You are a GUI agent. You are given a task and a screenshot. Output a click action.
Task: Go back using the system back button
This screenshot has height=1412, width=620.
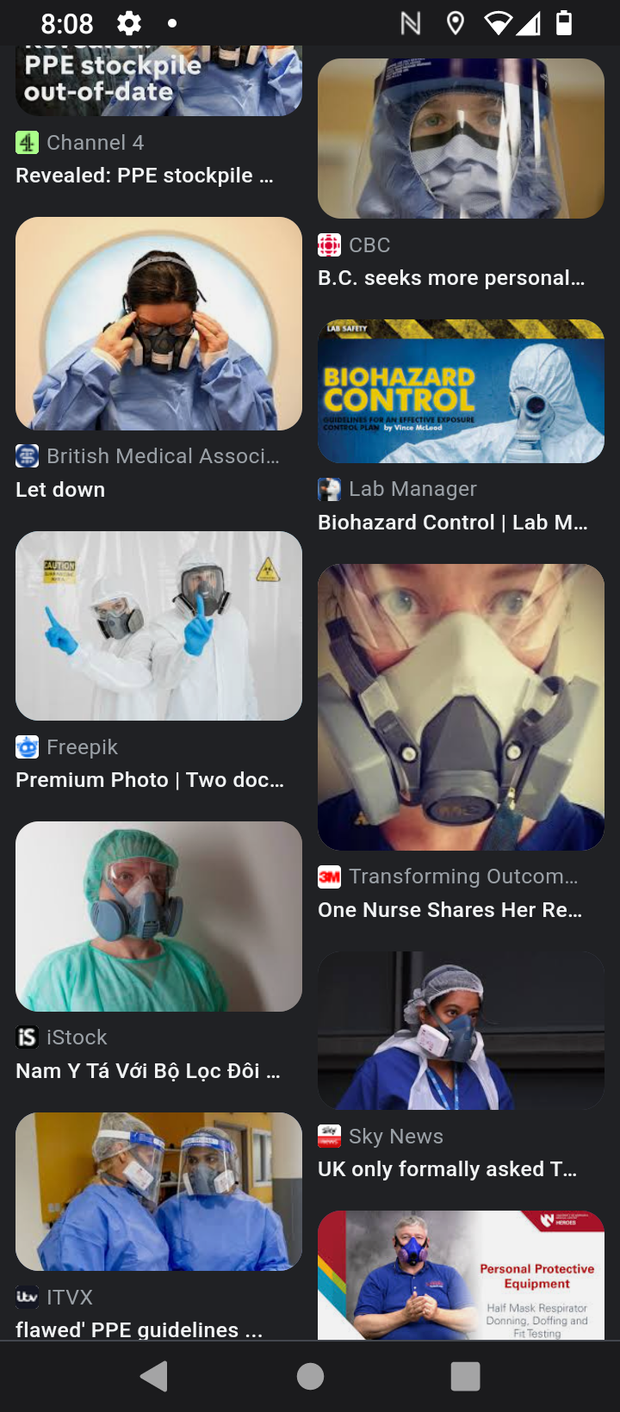tap(154, 1376)
